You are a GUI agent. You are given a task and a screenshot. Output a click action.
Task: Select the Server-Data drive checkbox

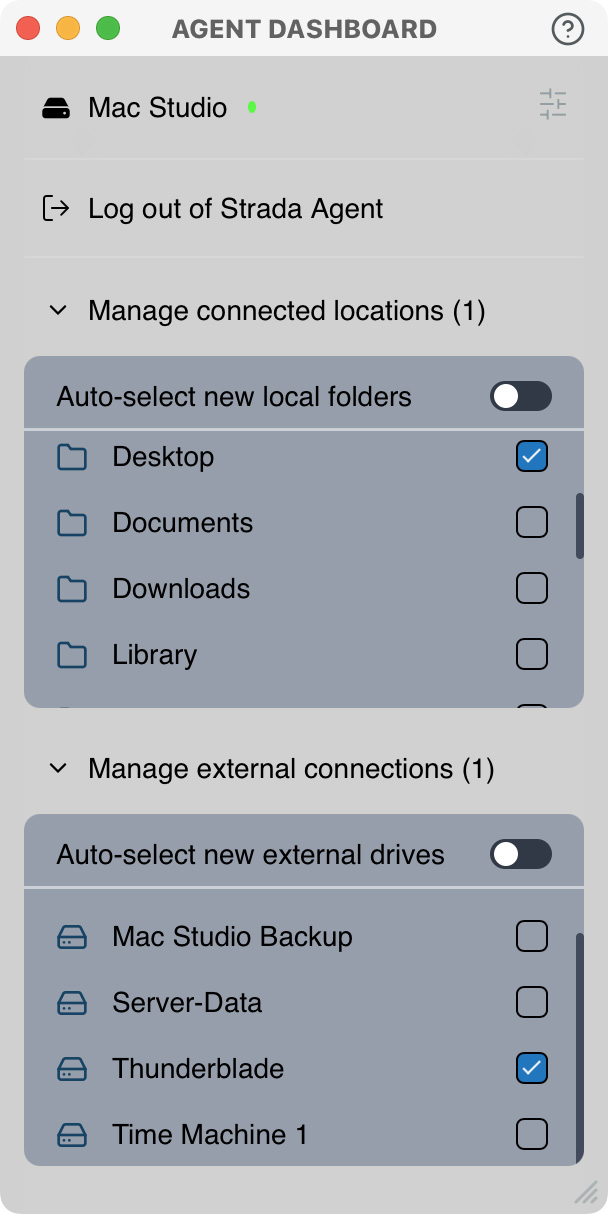tap(531, 1002)
